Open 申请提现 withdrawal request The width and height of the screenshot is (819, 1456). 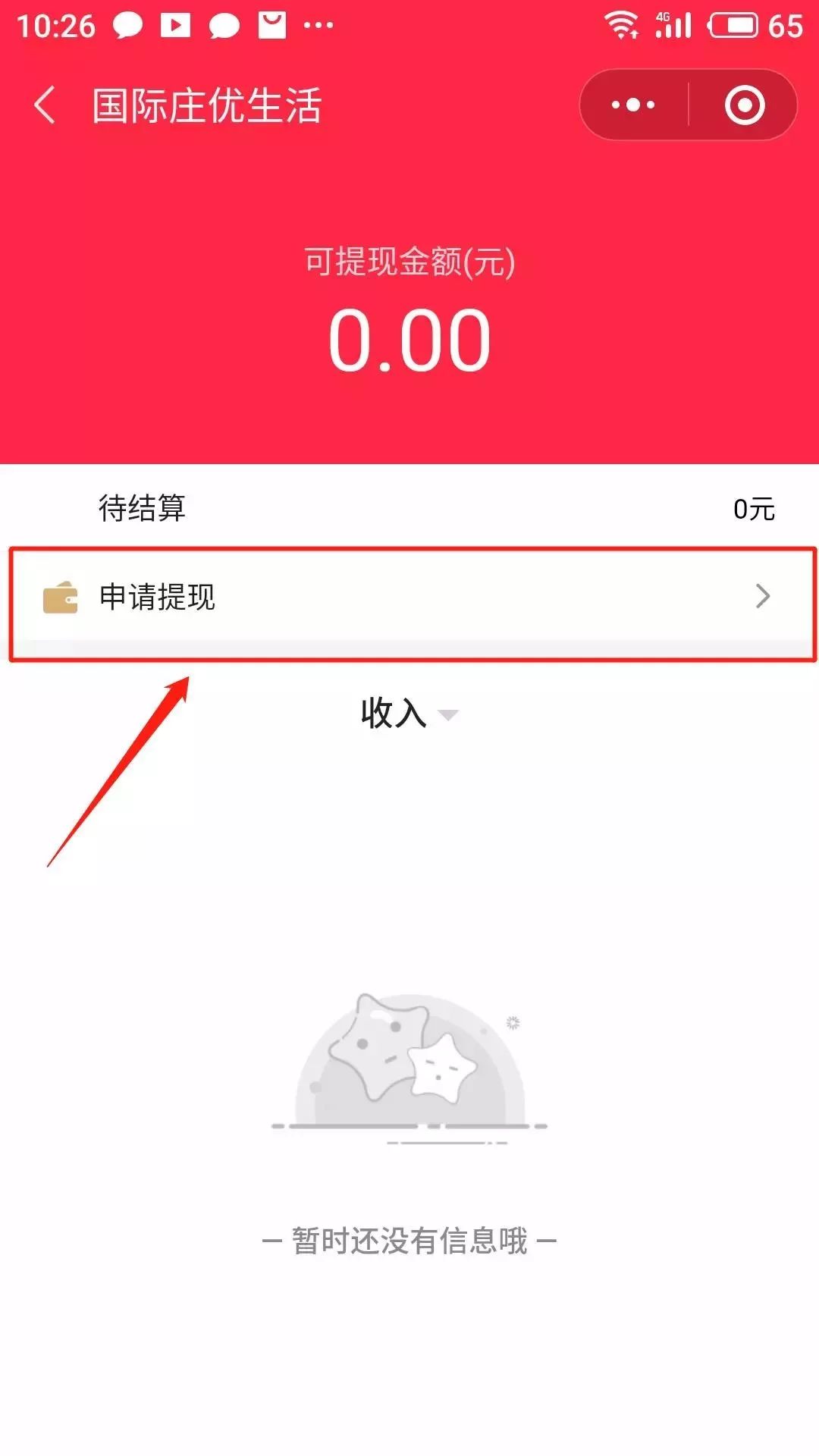coord(409,598)
